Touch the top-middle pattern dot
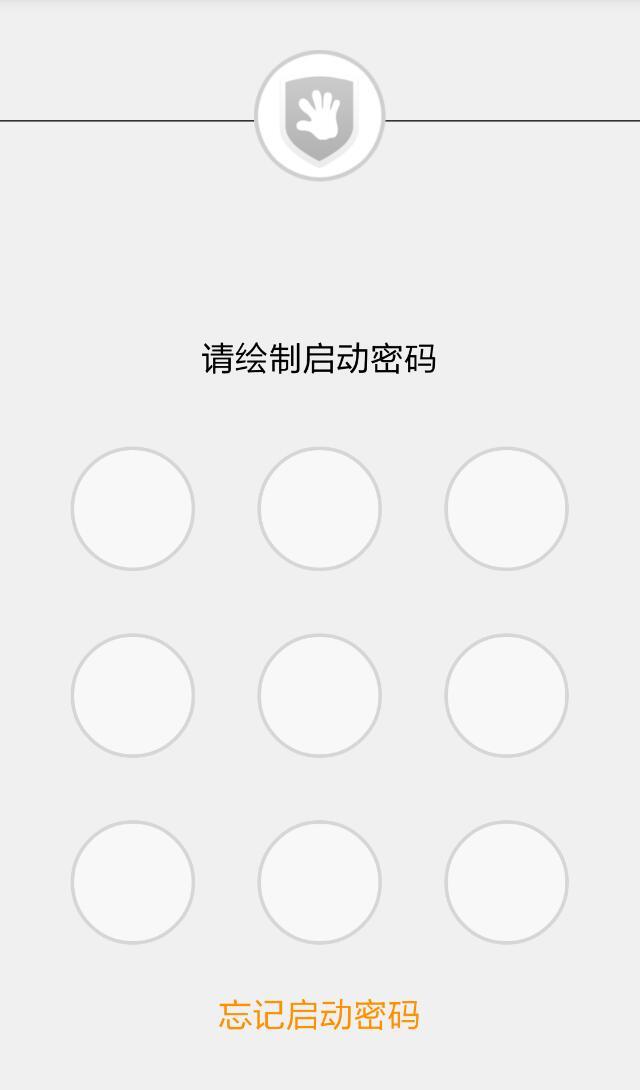The width and height of the screenshot is (640, 1090). pyautogui.click(x=320, y=509)
